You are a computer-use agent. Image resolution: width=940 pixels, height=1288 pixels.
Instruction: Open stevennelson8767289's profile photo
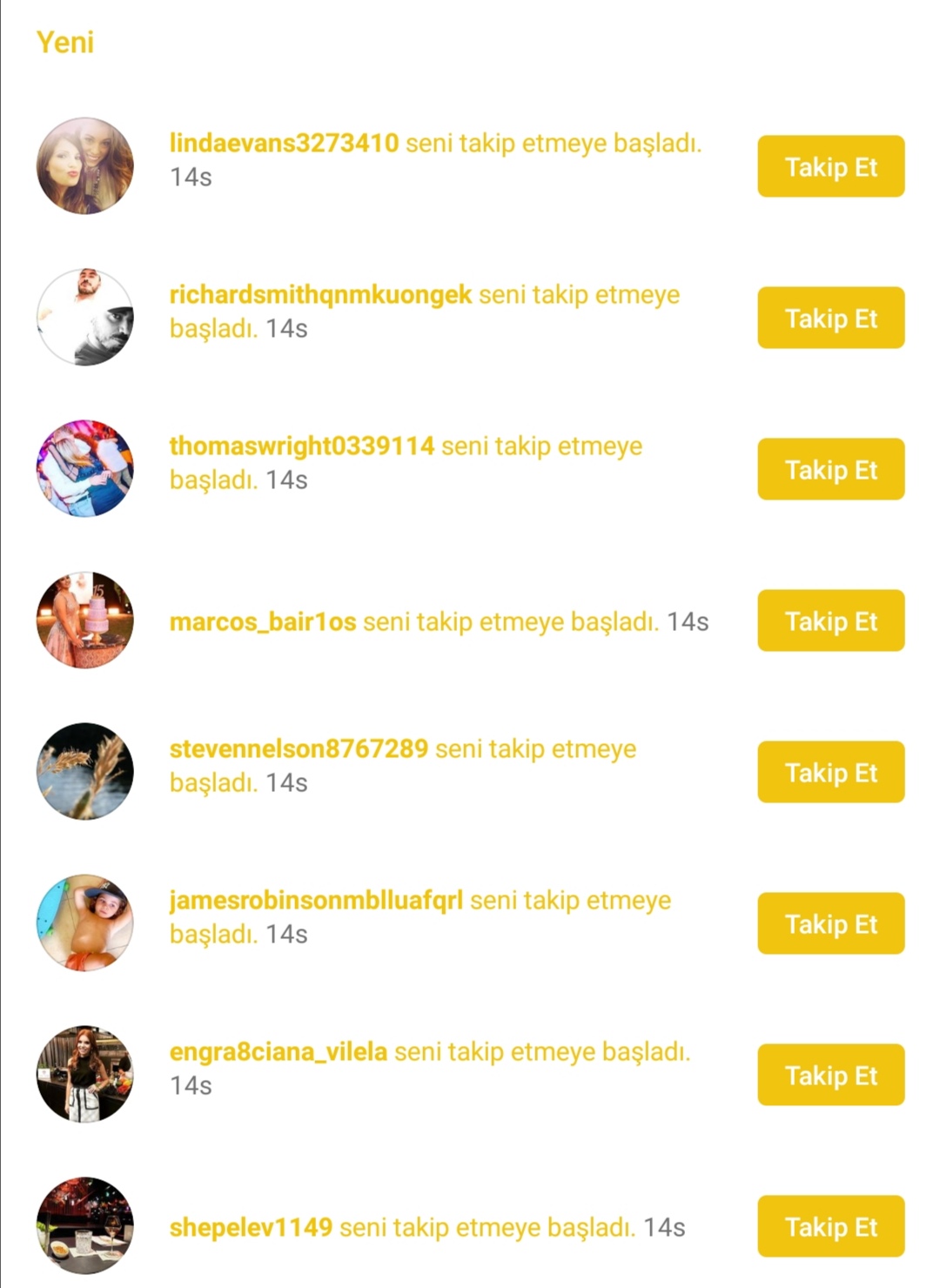click(x=85, y=772)
